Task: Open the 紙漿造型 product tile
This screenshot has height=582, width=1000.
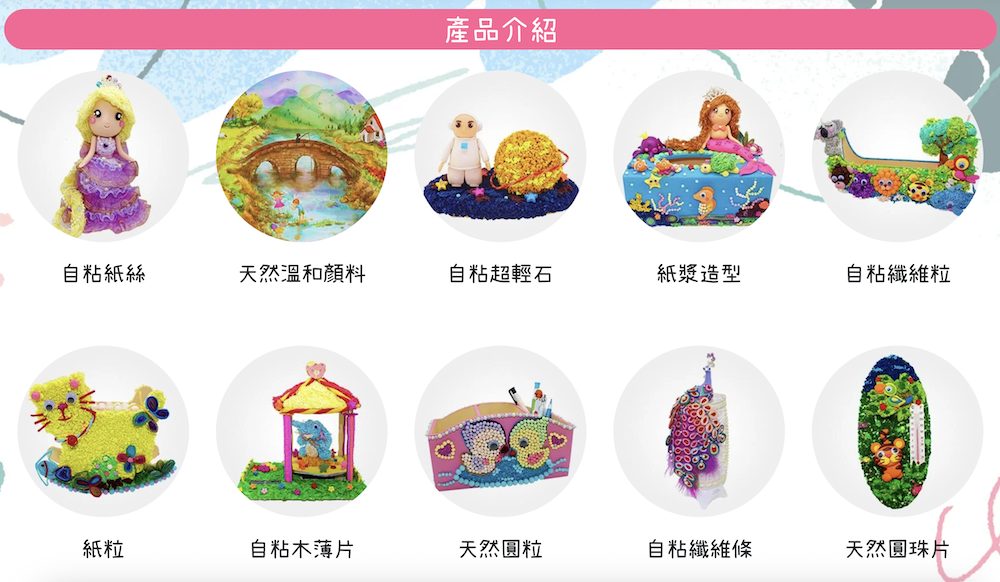Action: (x=698, y=155)
